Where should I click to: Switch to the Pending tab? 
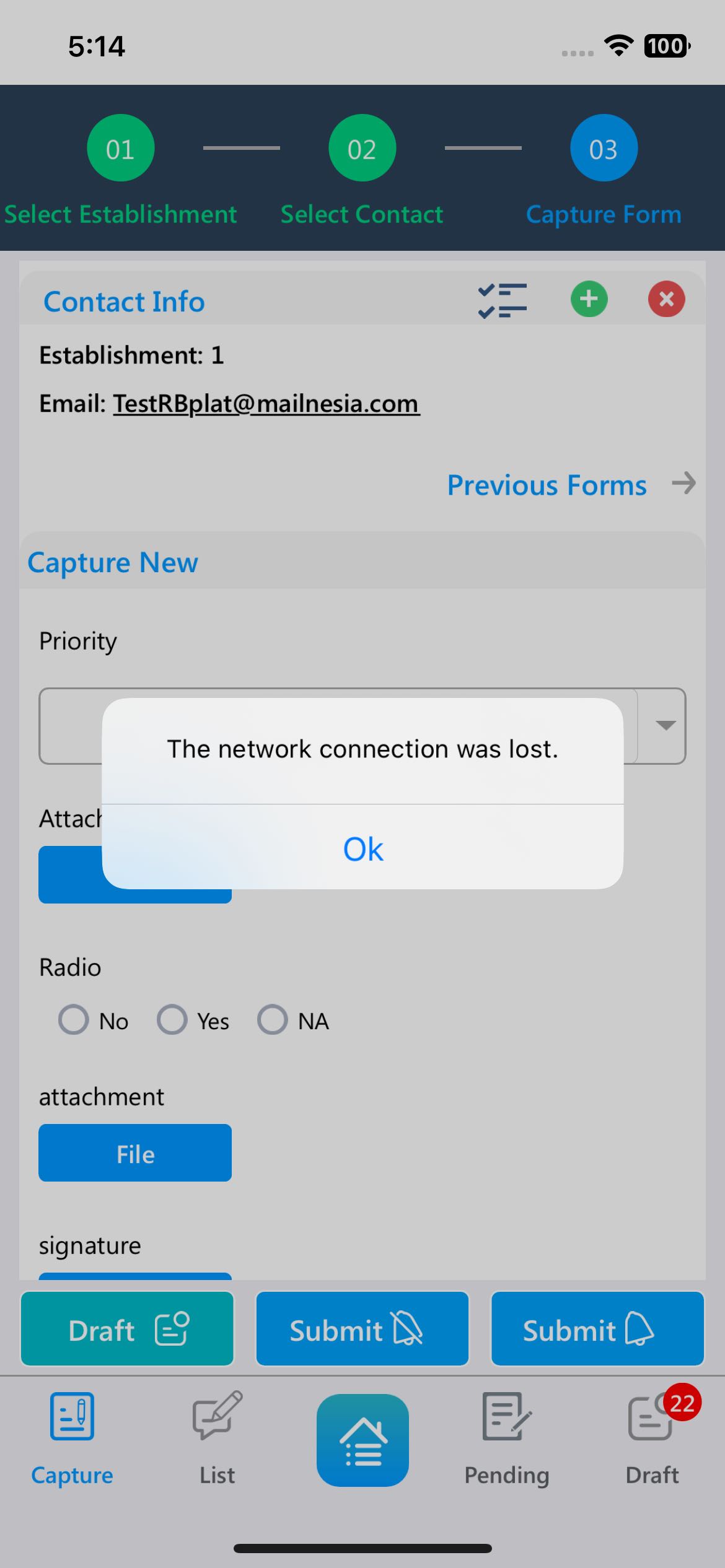tap(507, 1438)
